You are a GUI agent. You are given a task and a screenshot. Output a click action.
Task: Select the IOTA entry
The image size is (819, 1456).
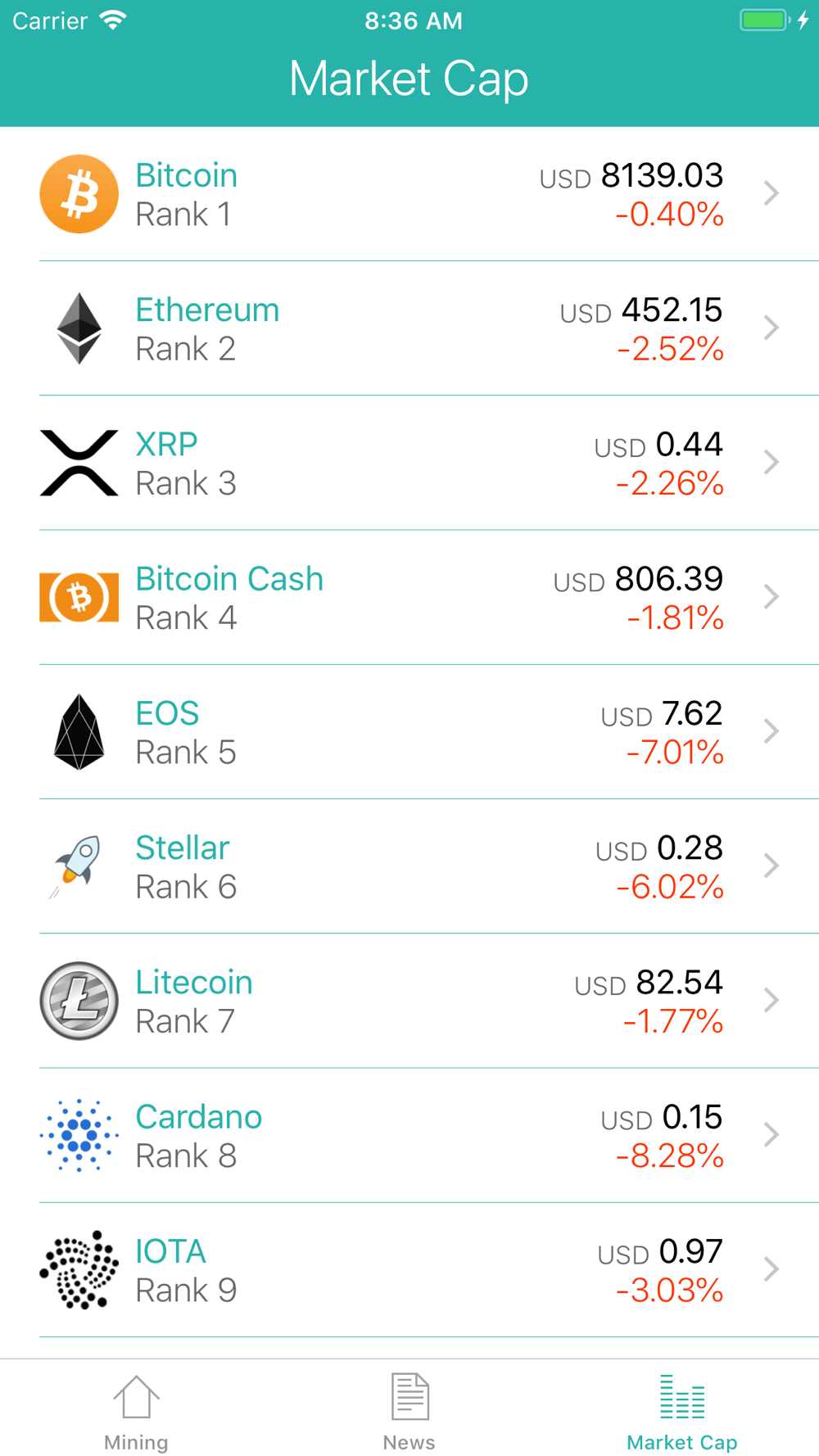pyautogui.click(x=409, y=1269)
